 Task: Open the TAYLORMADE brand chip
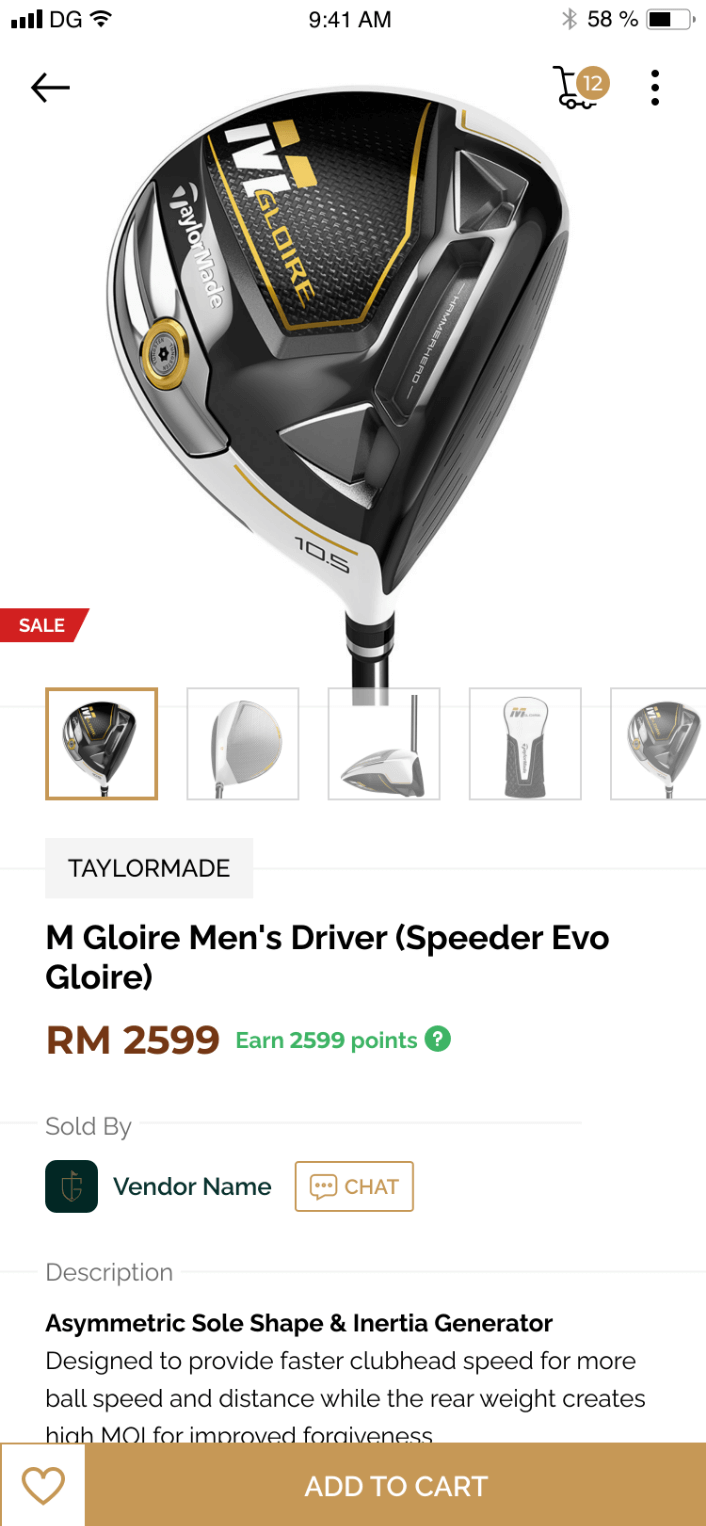point(149,868)
